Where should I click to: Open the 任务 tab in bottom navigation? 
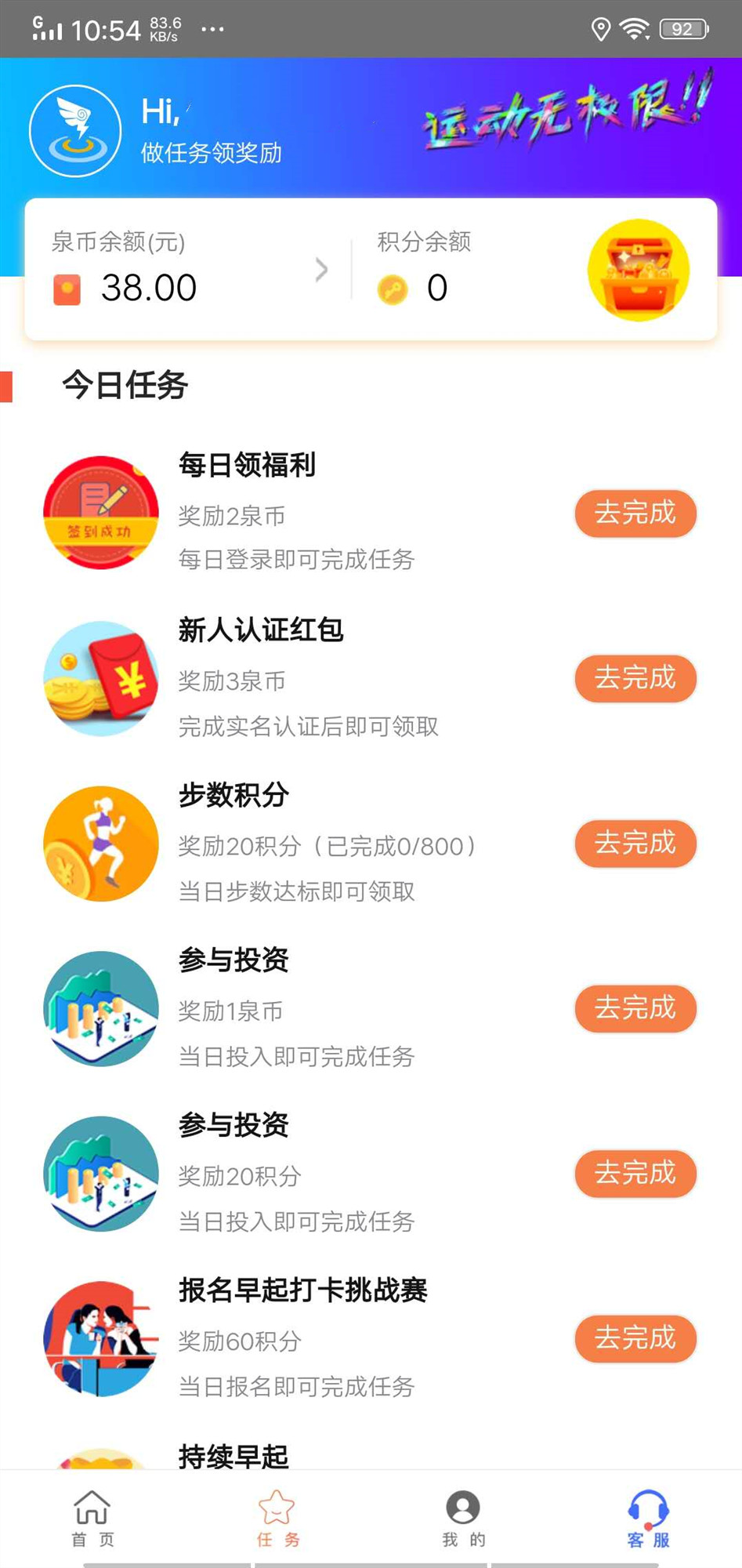(x=277, y=1519)
